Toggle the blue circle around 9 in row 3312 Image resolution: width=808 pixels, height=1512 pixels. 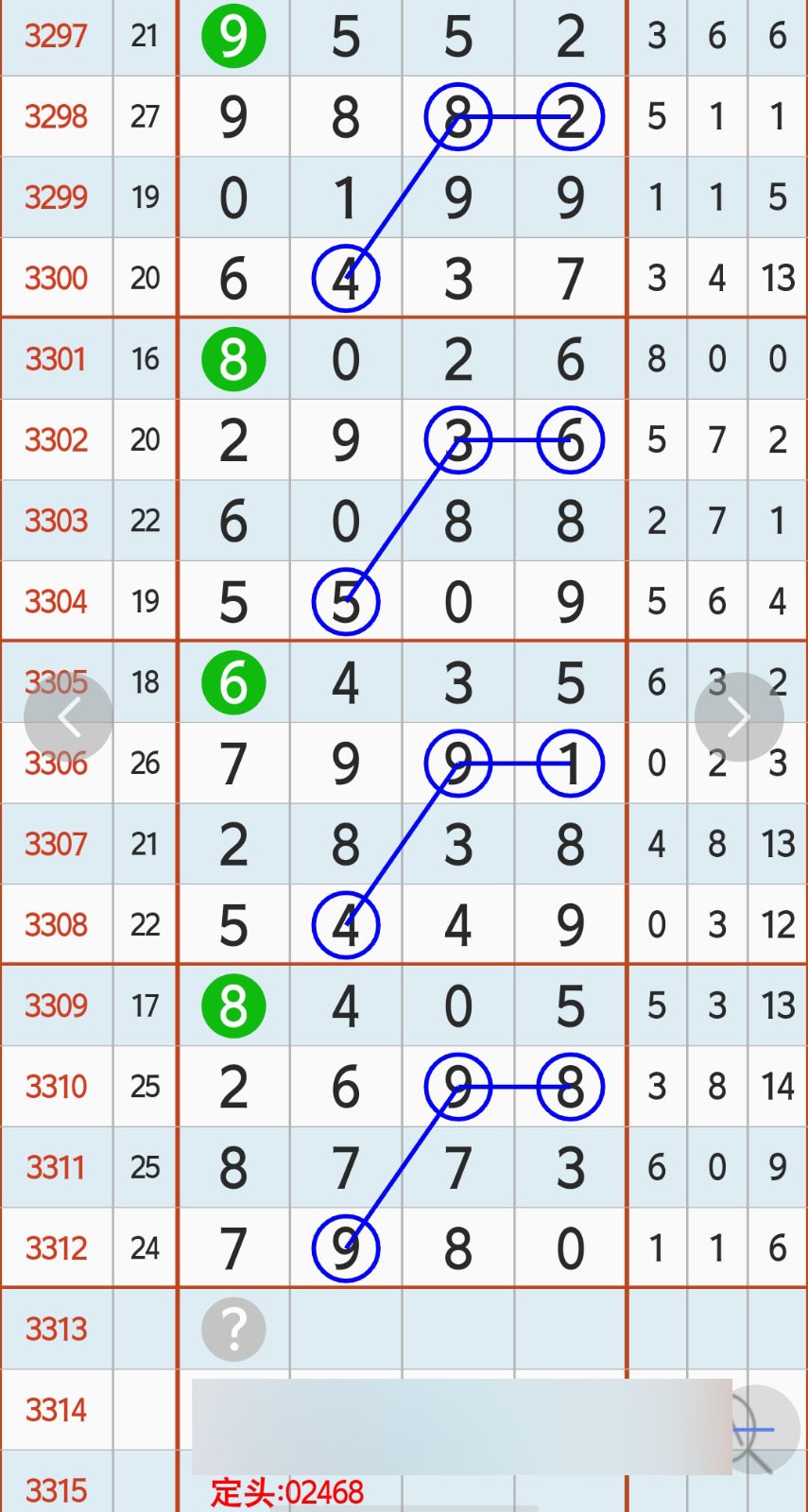pos(346,1247)
